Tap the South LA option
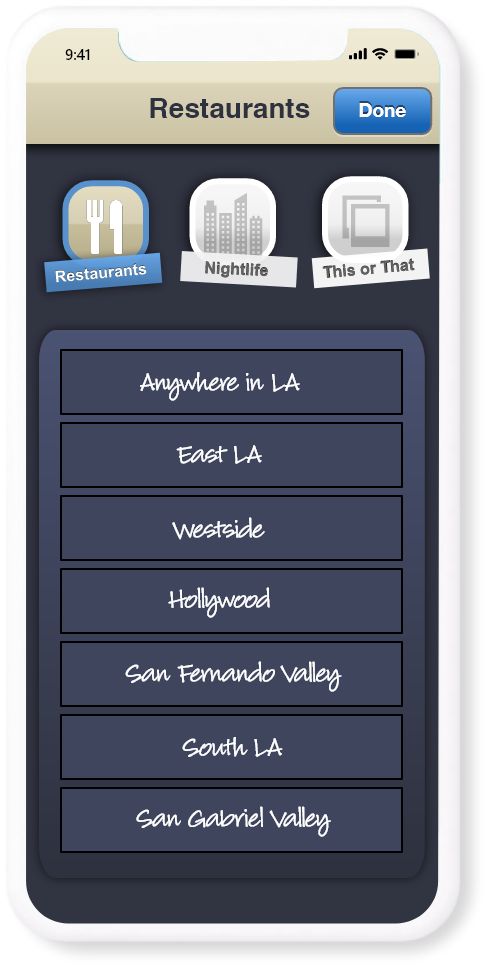Screen dimensions: 490x970 231,747
